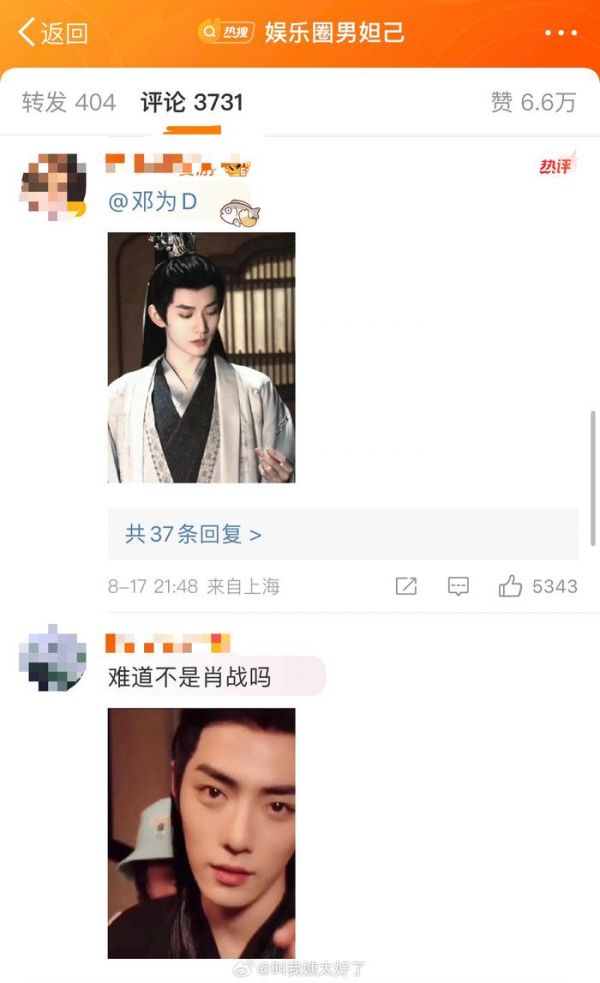
Task: Like the comment with 5343 likes
Action: [x=537, y=586]
